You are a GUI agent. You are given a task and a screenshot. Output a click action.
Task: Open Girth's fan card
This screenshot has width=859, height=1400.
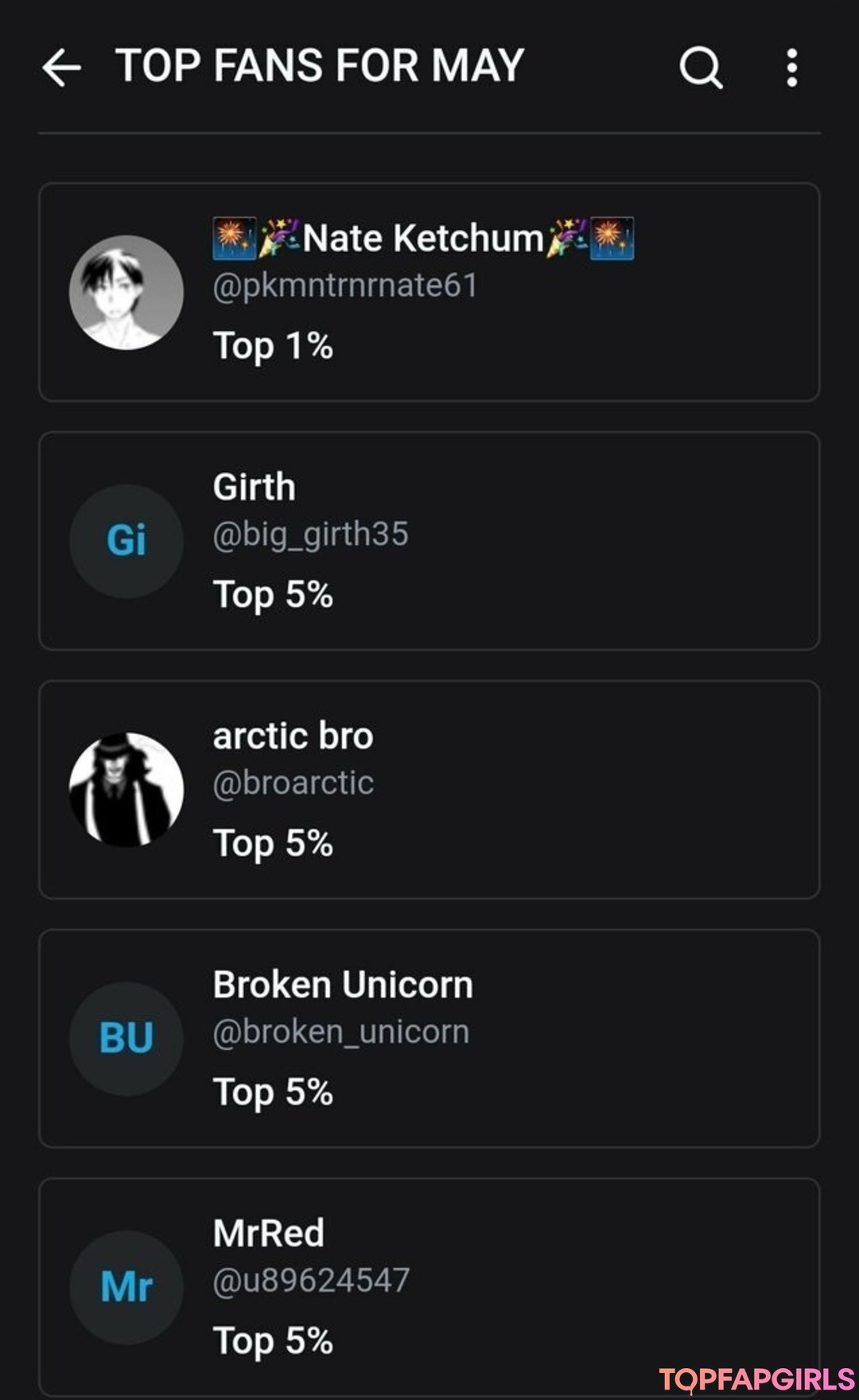[x=429, y=541]
